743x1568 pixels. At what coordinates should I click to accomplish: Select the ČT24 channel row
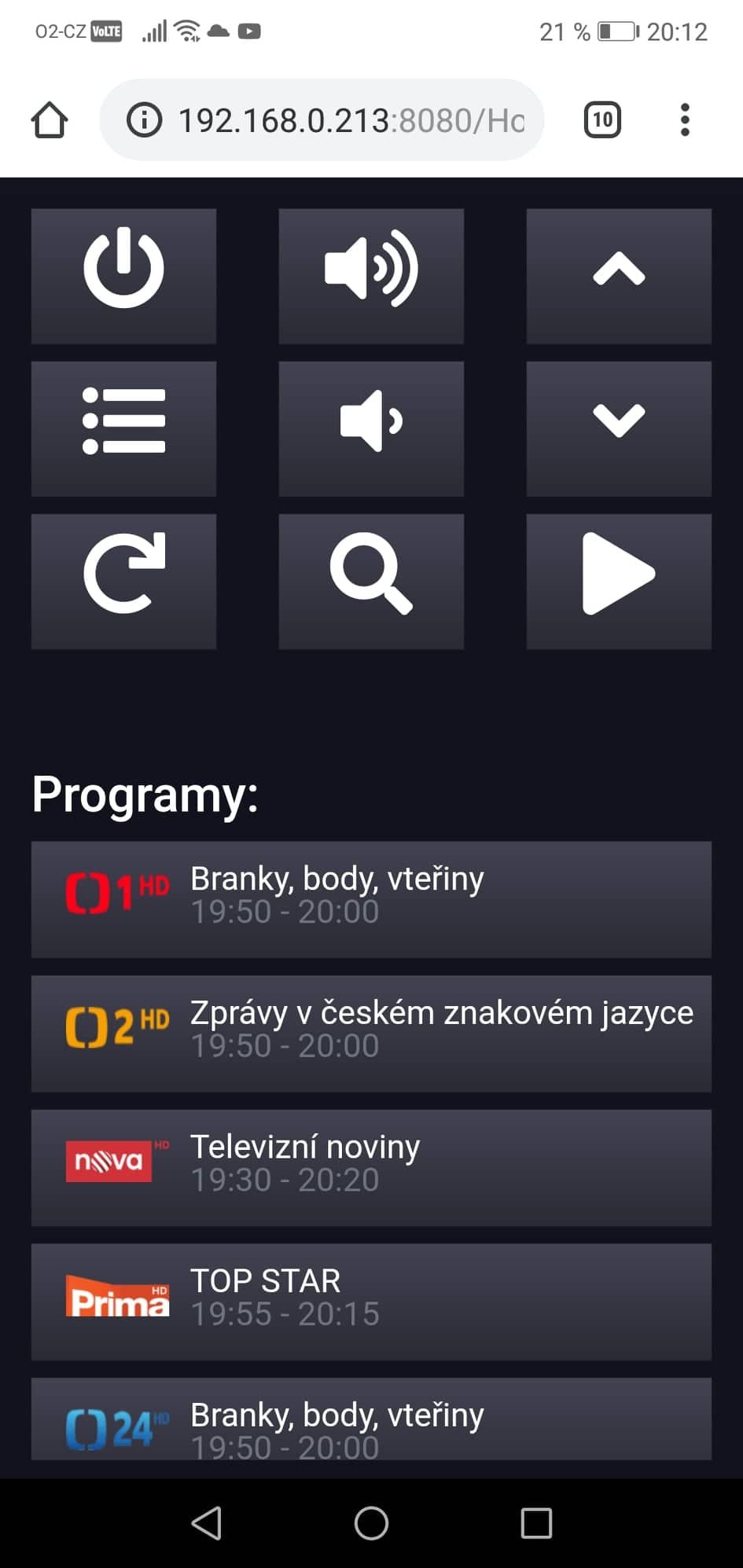(371, 1419)
